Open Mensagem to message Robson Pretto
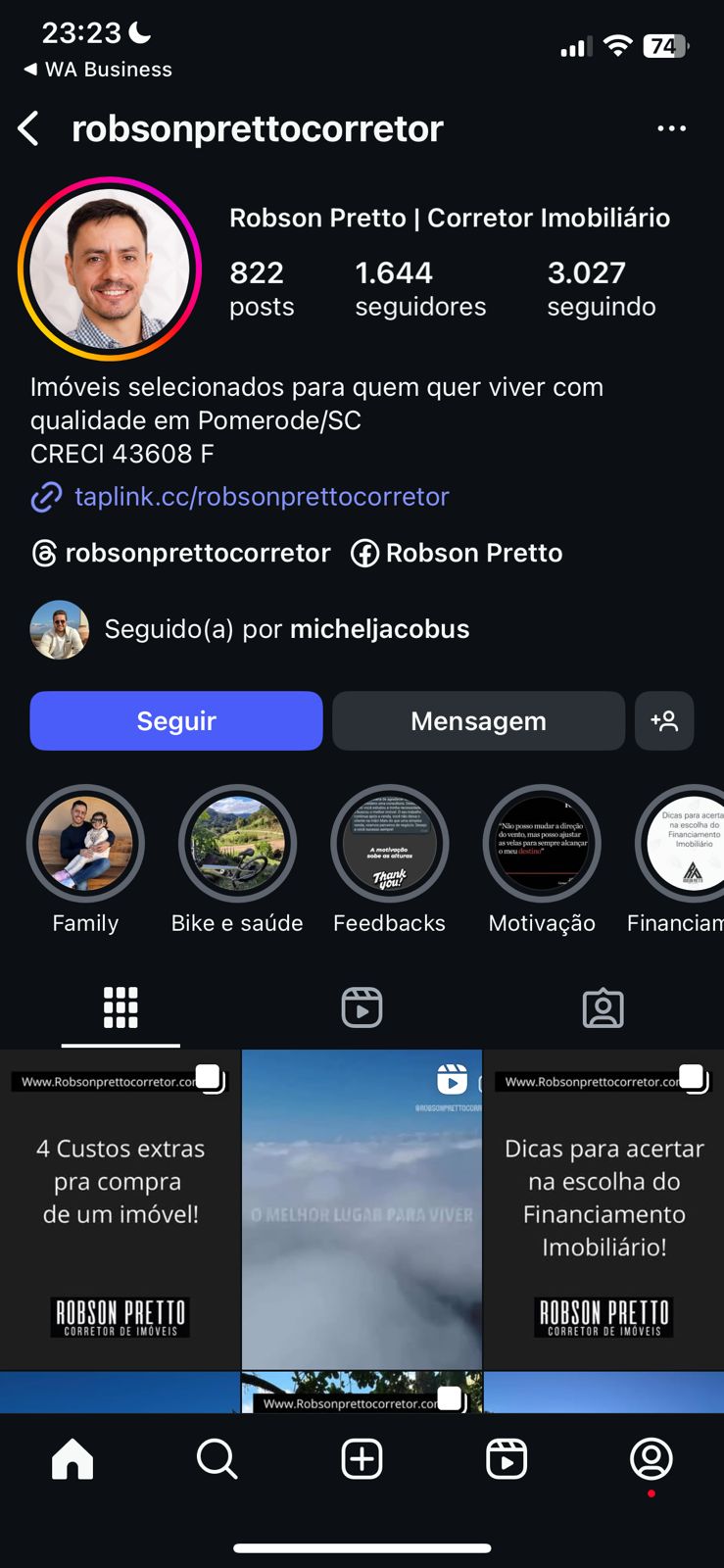724x1568 pixels. [478, 720]
